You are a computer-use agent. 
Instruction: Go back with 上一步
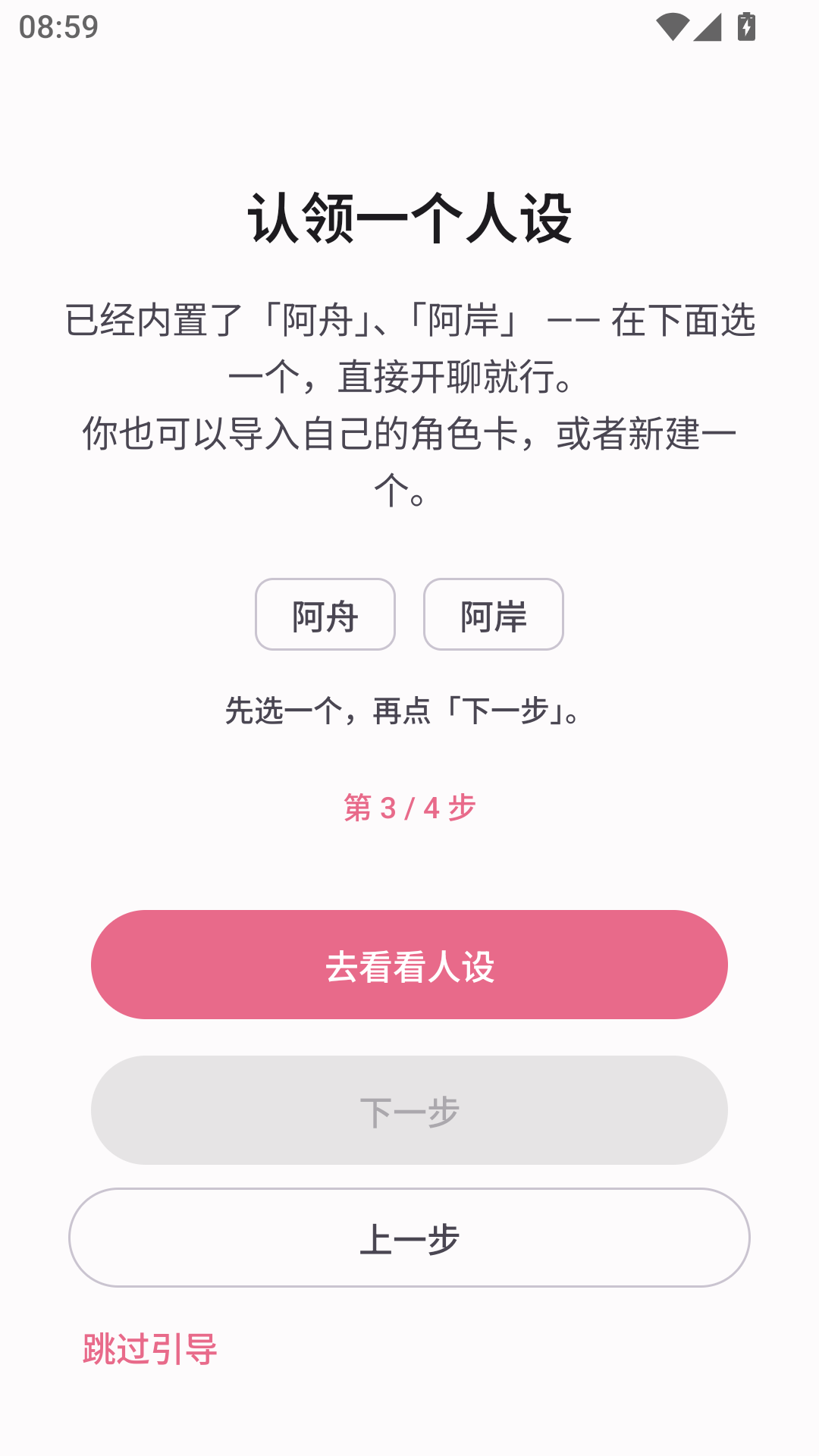(409, 1238)
